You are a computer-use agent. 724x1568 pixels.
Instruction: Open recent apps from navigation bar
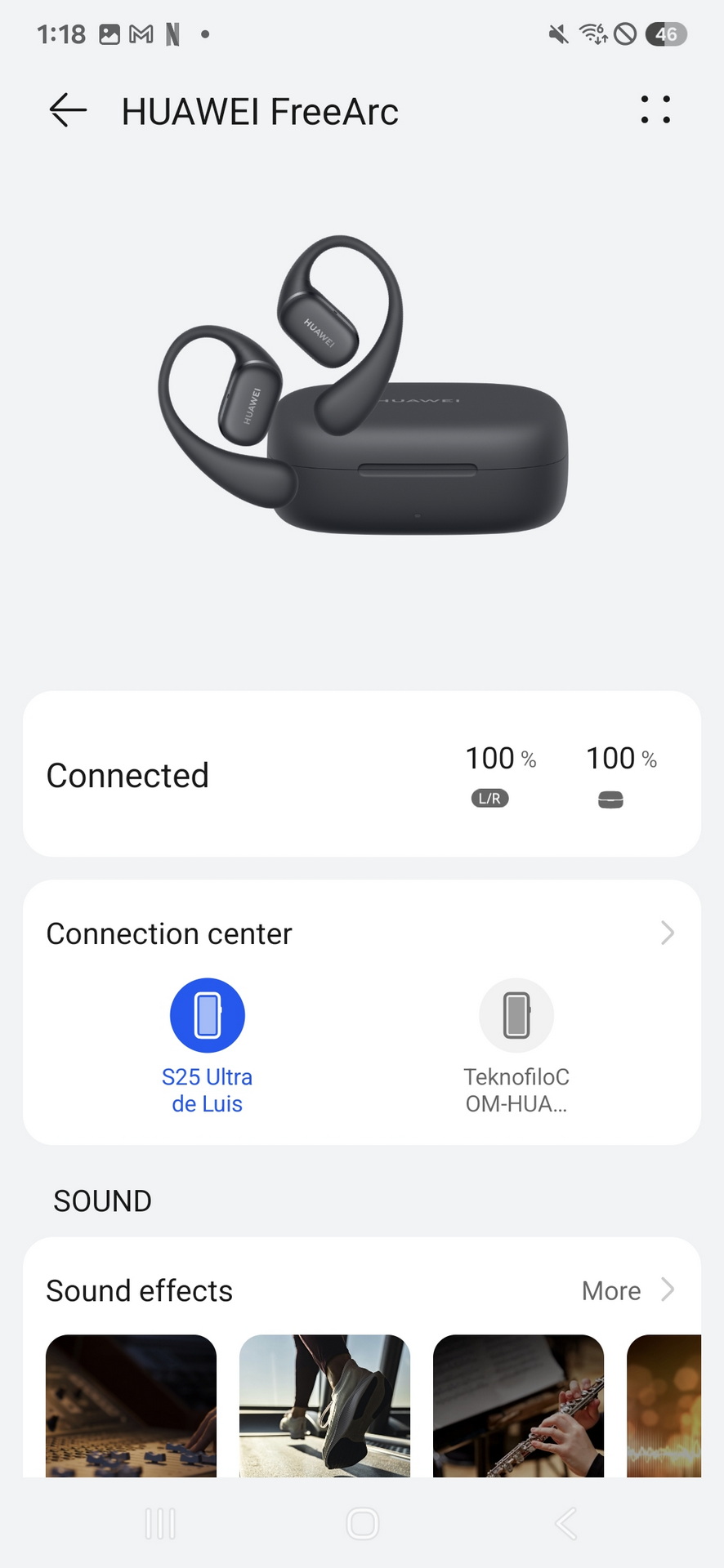tap(160, 1523)
